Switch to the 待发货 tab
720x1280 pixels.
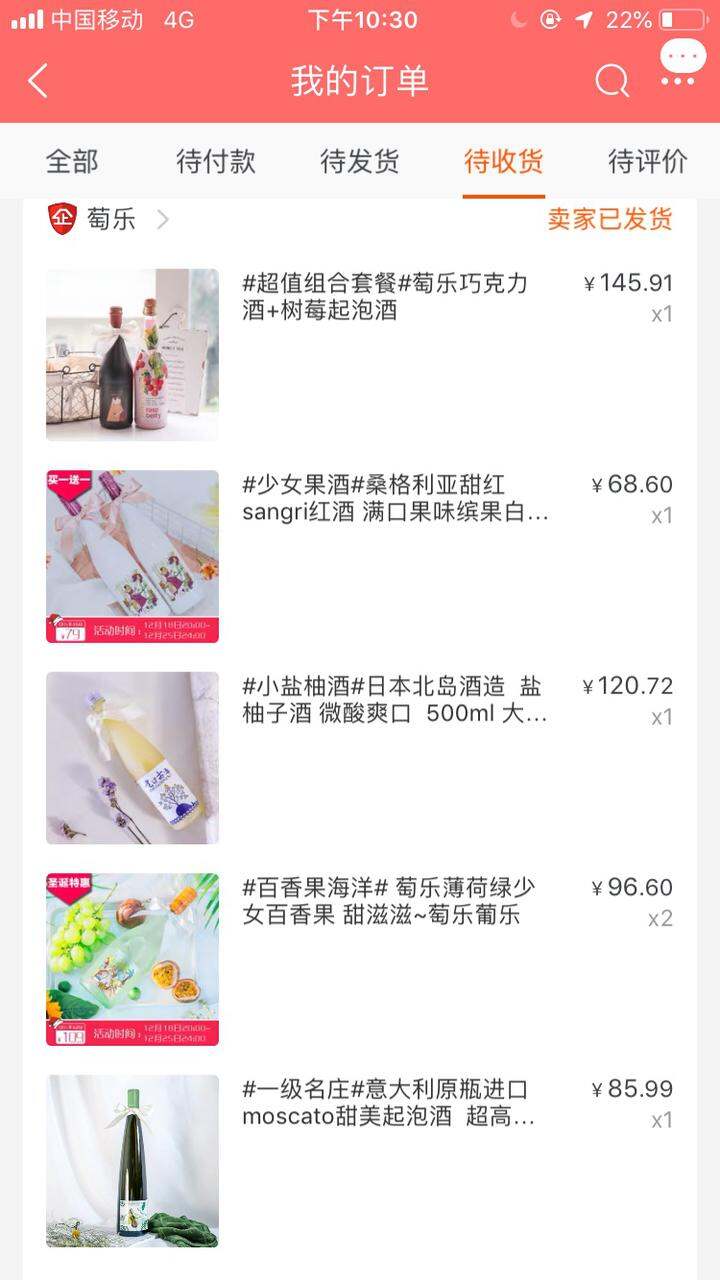coord(360,161)
